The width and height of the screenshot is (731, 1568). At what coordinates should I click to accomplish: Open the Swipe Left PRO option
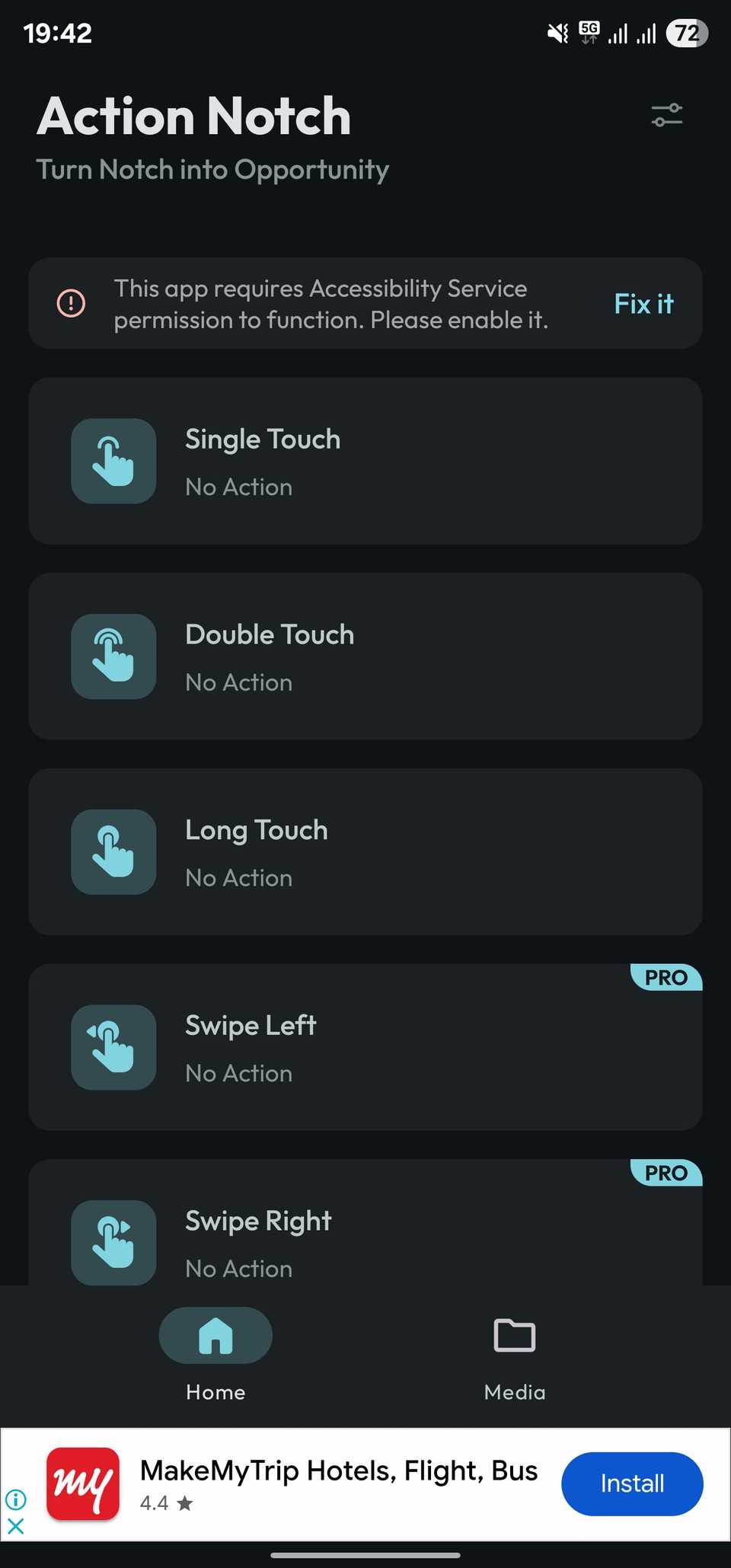365,1047
